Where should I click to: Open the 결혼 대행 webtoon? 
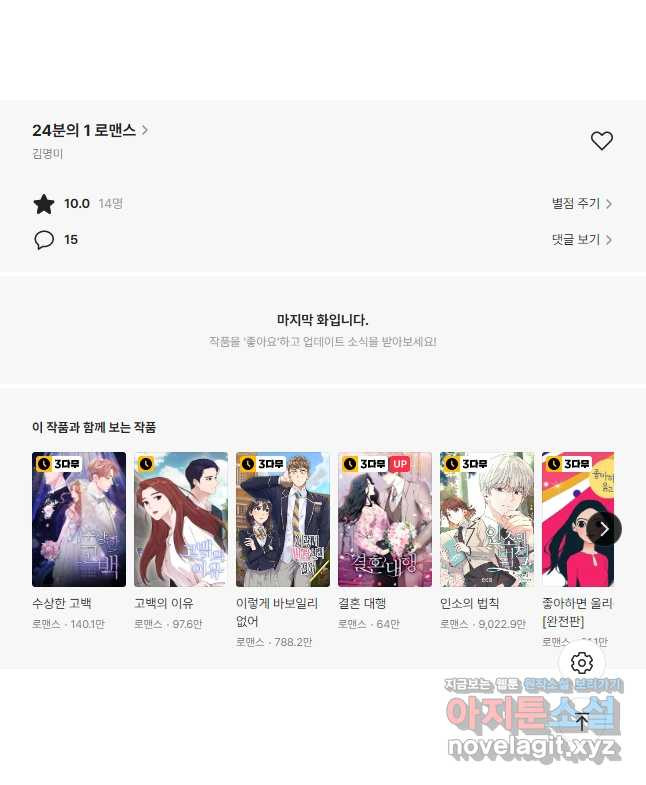(x=385, y=519)
